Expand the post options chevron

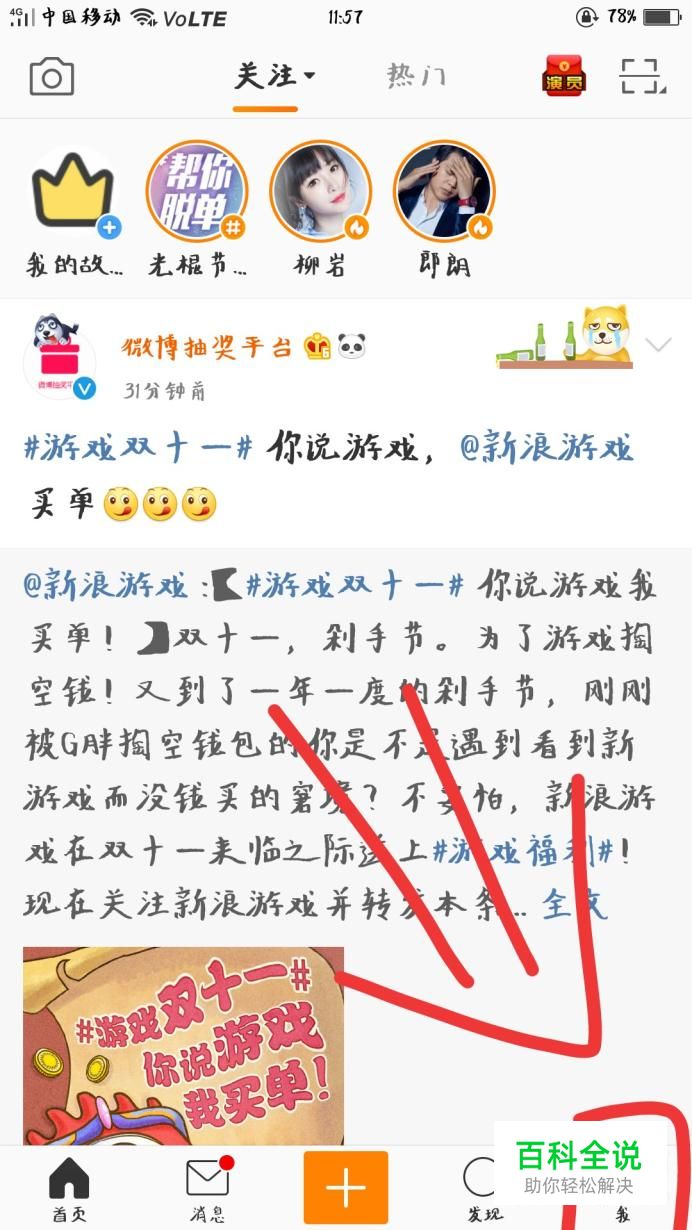(x=658, y=346)
